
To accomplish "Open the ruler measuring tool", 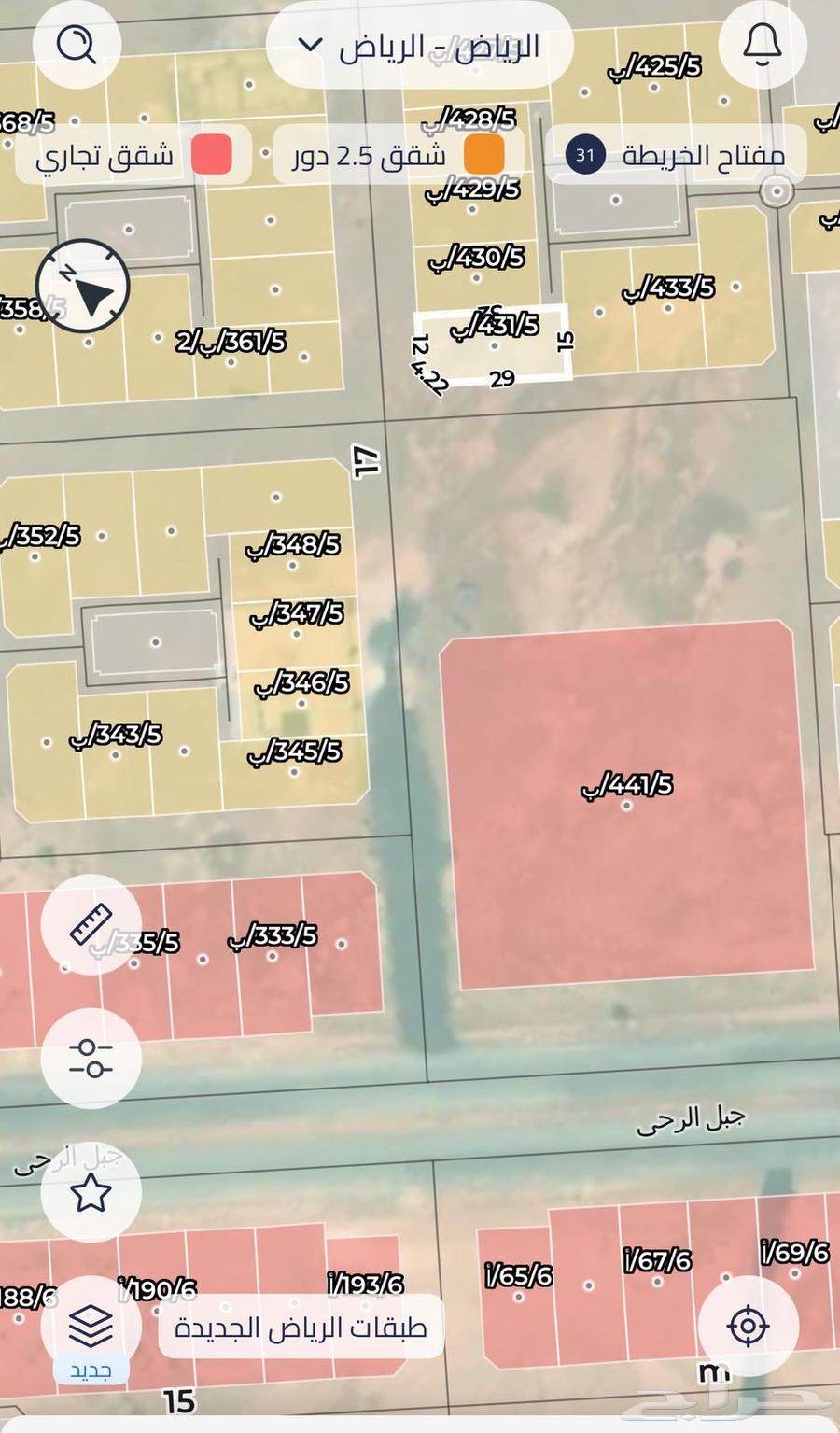I will point(91,924).
